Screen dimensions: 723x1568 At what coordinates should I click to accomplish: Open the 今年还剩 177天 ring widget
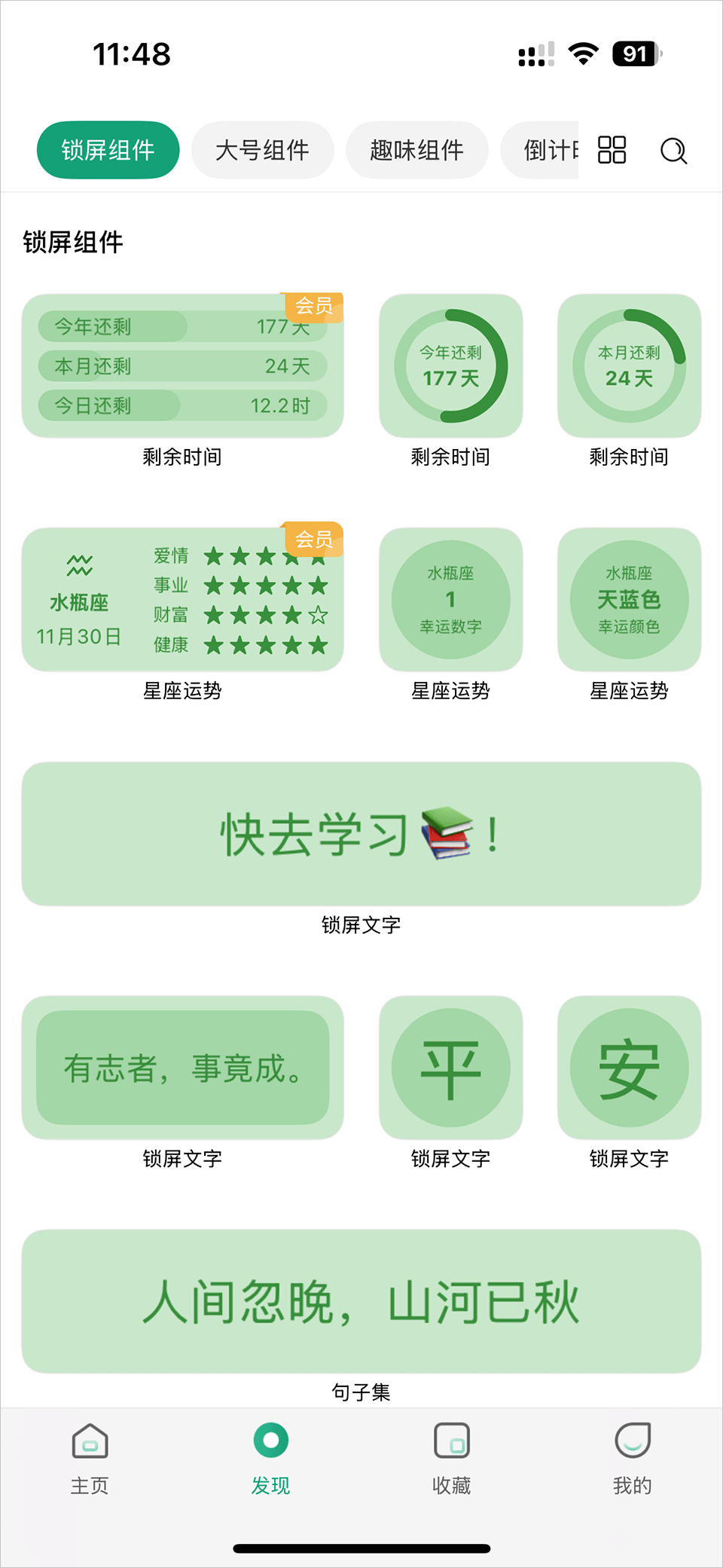[450, 366]
